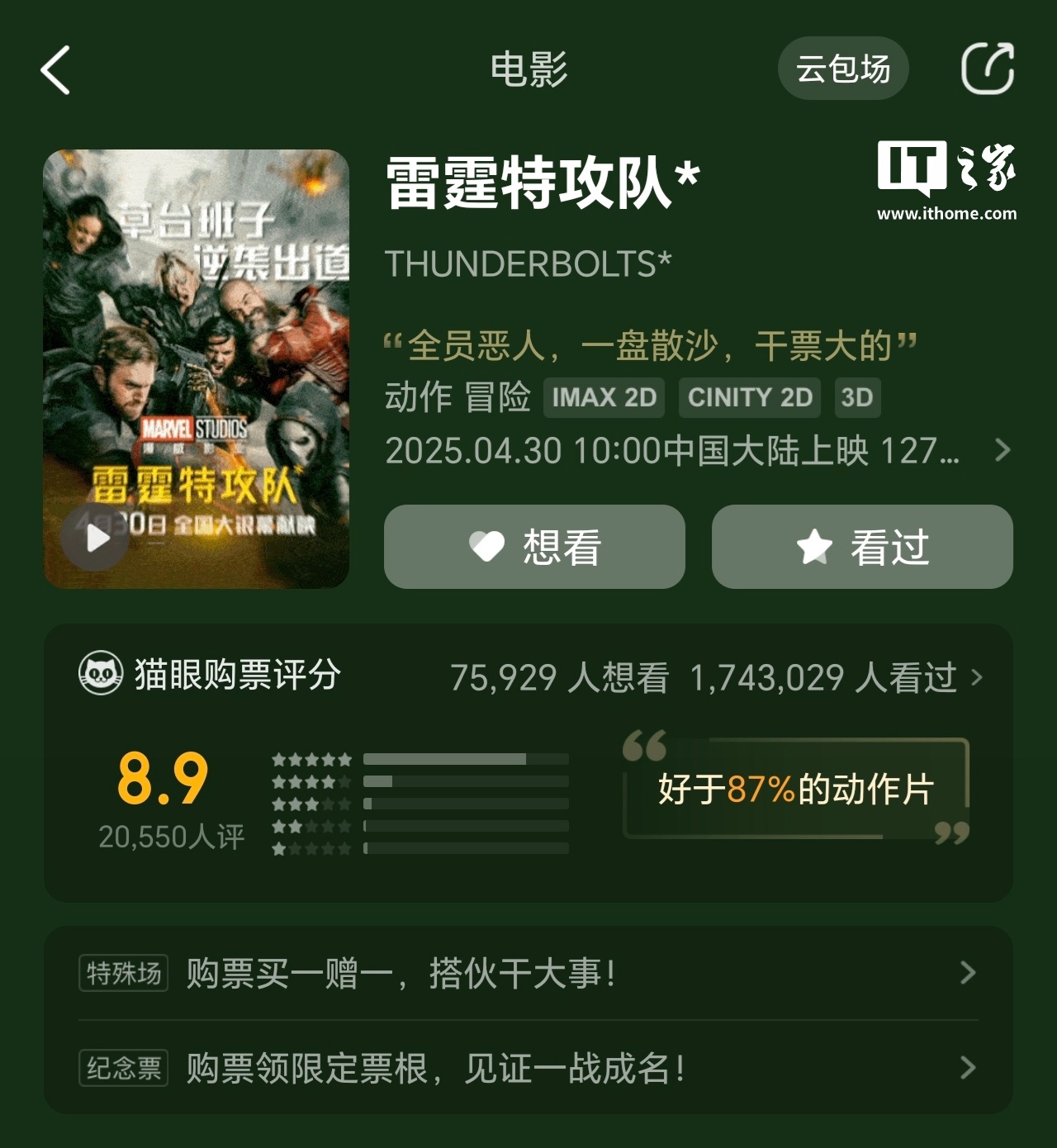Select the IMAX 2D format tag

(x=604, y=397)
